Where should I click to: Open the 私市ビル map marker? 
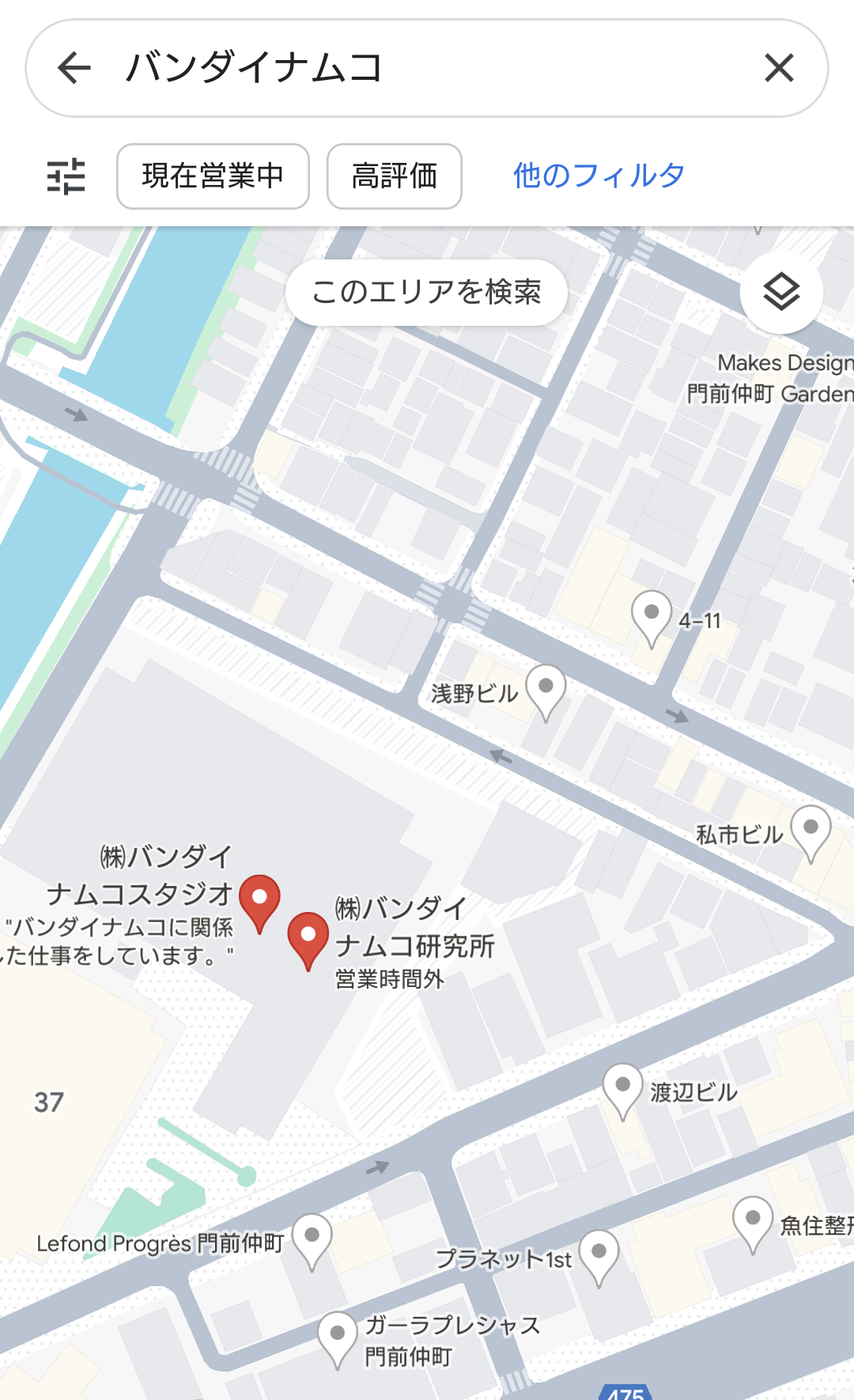point(811,834)
